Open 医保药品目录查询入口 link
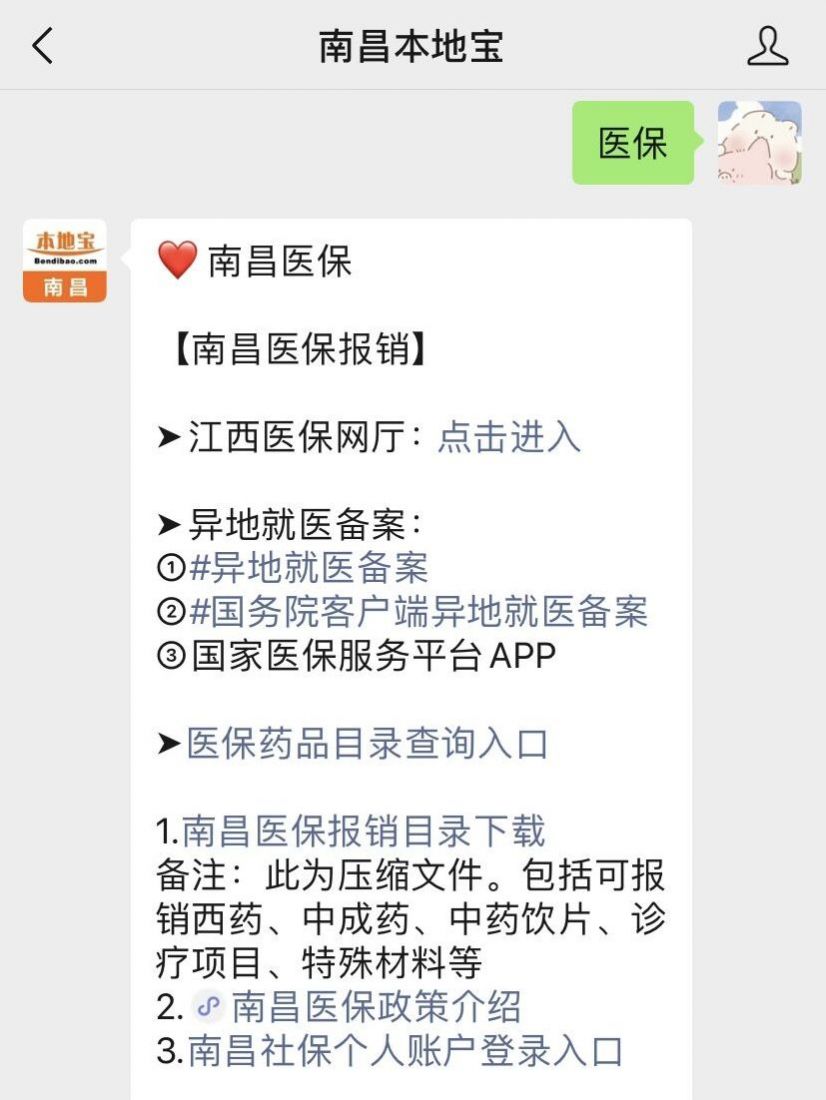 click(x=367, y=744)
